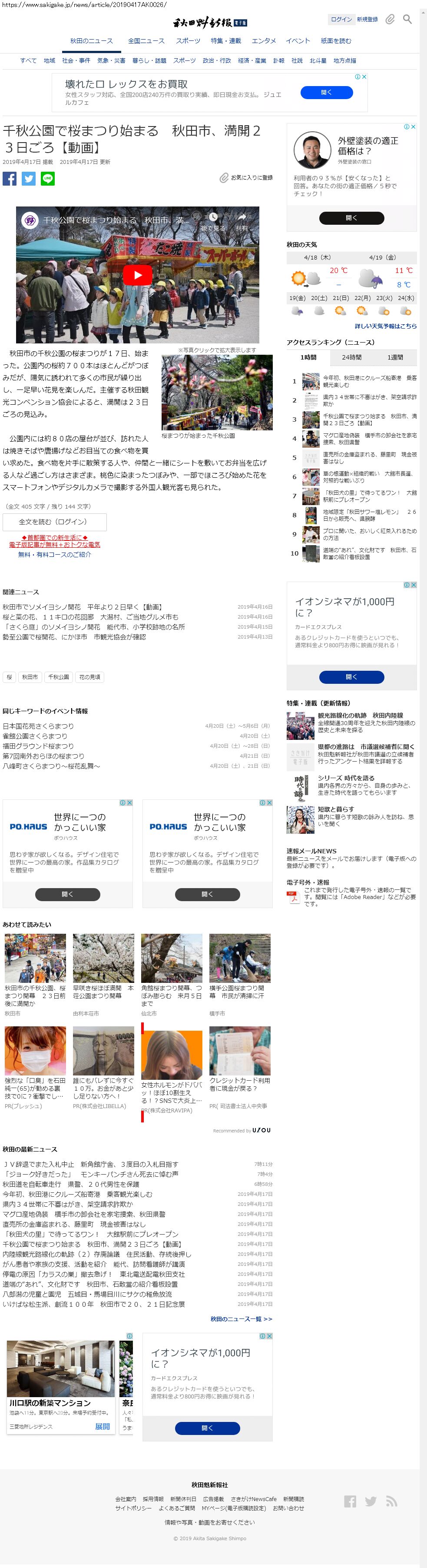
Task: Select the 千秋公園 tag chip
Action: pos(58,677)
